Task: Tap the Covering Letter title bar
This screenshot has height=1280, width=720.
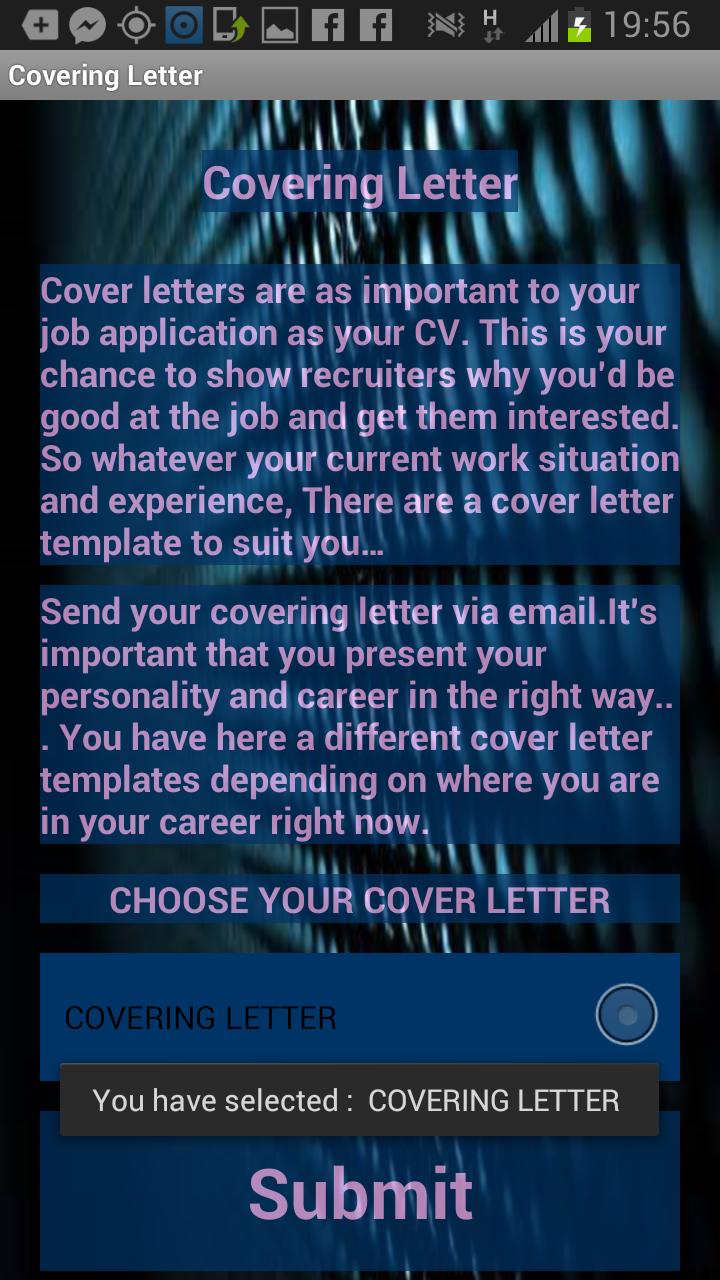Action: pyautogui.click(x=360, y=75)
